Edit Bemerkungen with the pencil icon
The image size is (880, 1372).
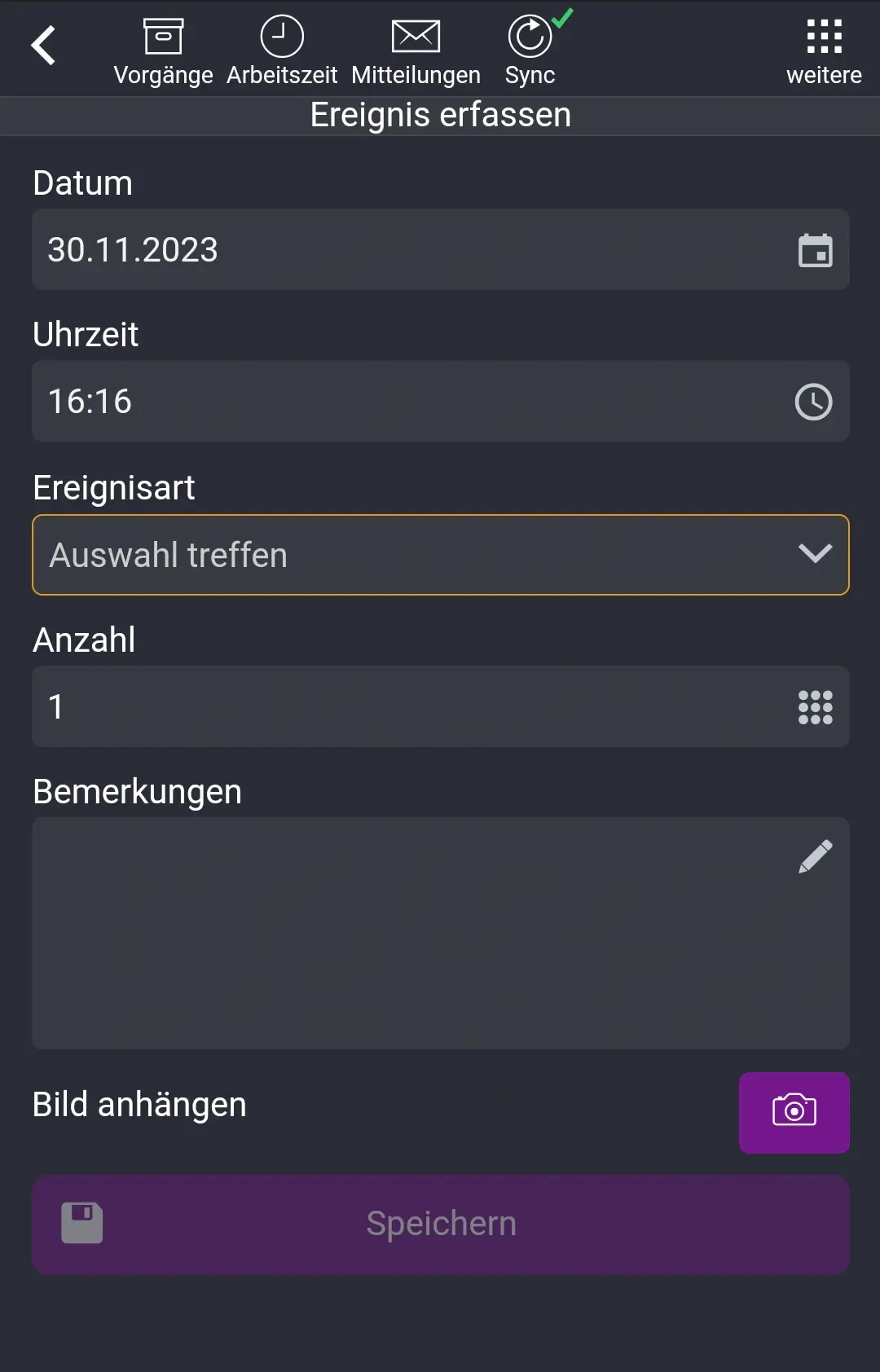coord(814,856)
